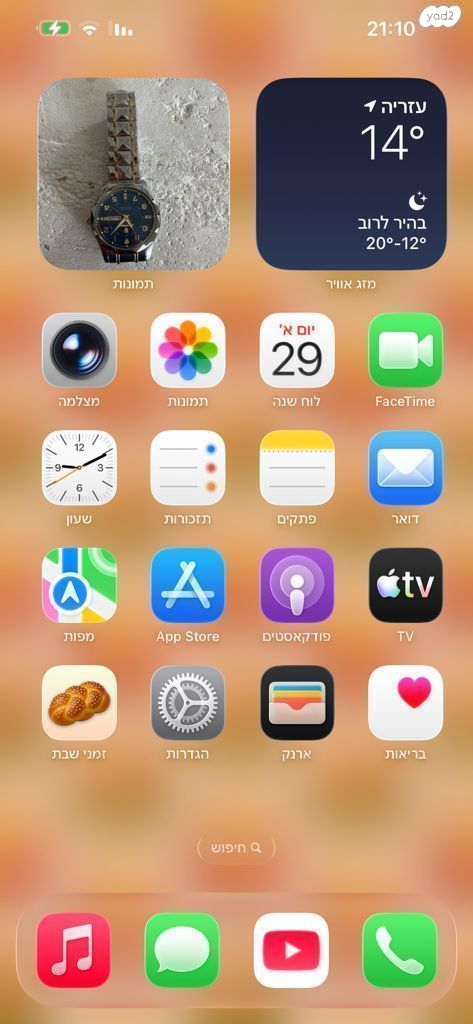This screenshot has width=473, height=1024.
Task: Open the Mail app (דואר)
Action: 405,468
